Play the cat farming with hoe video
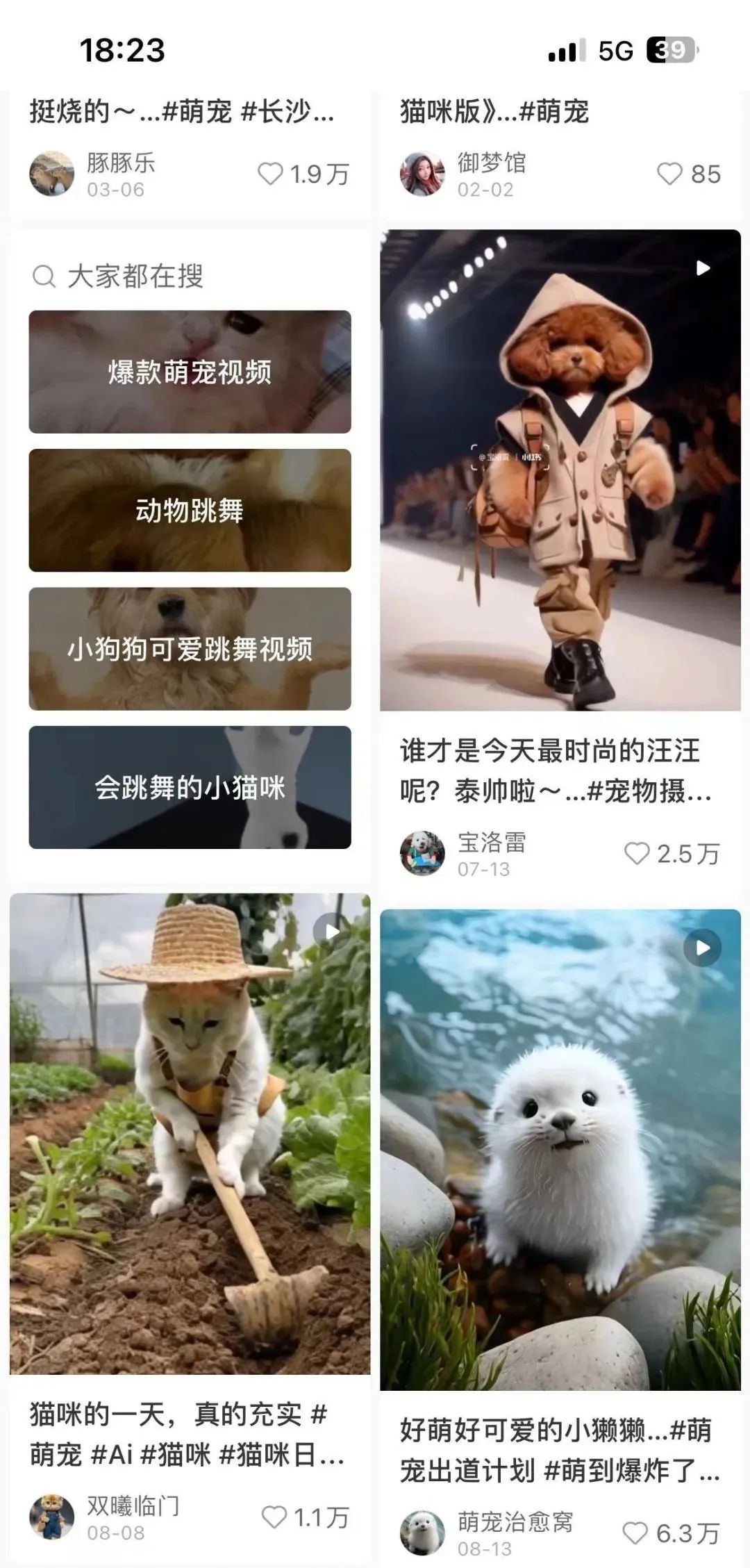 tap(190, 1134)
